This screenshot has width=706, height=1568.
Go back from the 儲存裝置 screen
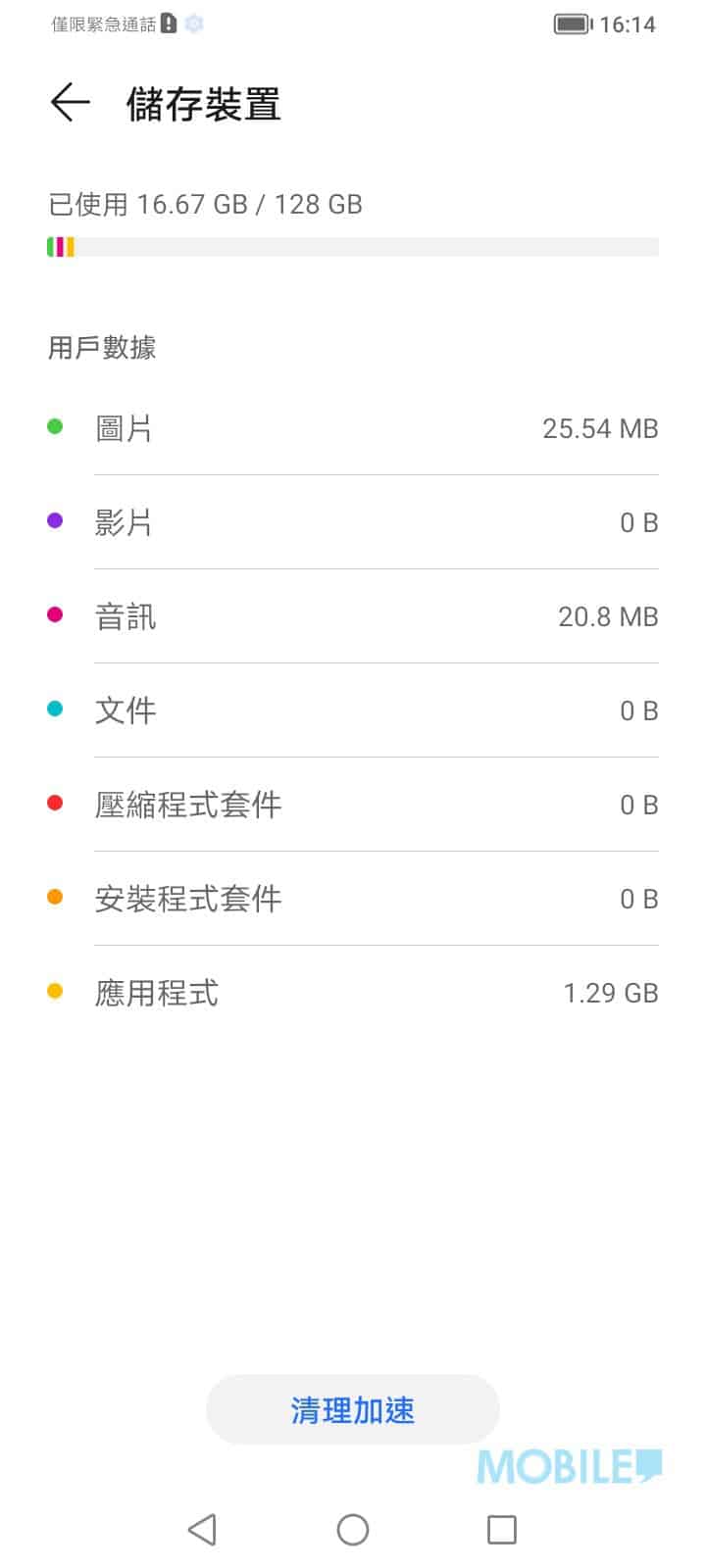(70, 103)
